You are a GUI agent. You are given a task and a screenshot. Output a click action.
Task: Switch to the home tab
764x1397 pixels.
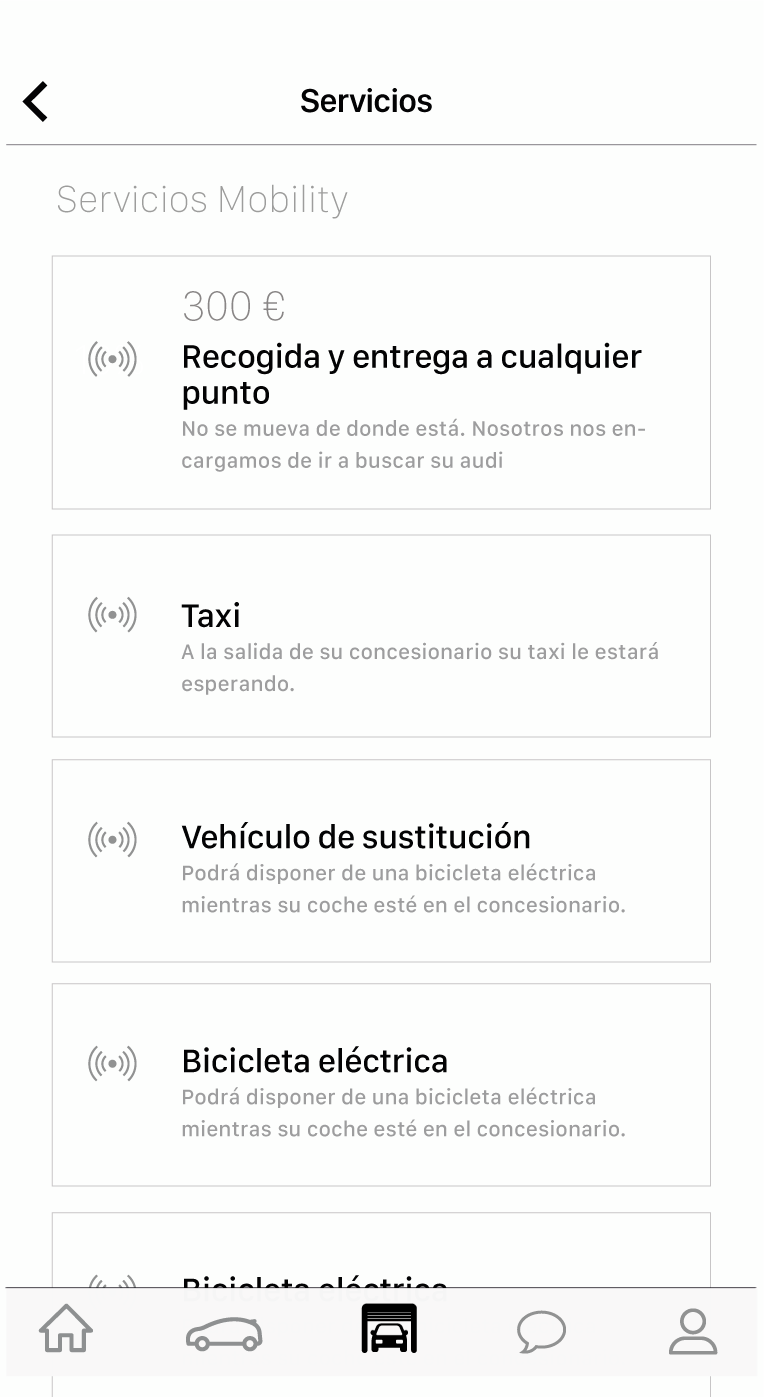(x=66, y=1331)
